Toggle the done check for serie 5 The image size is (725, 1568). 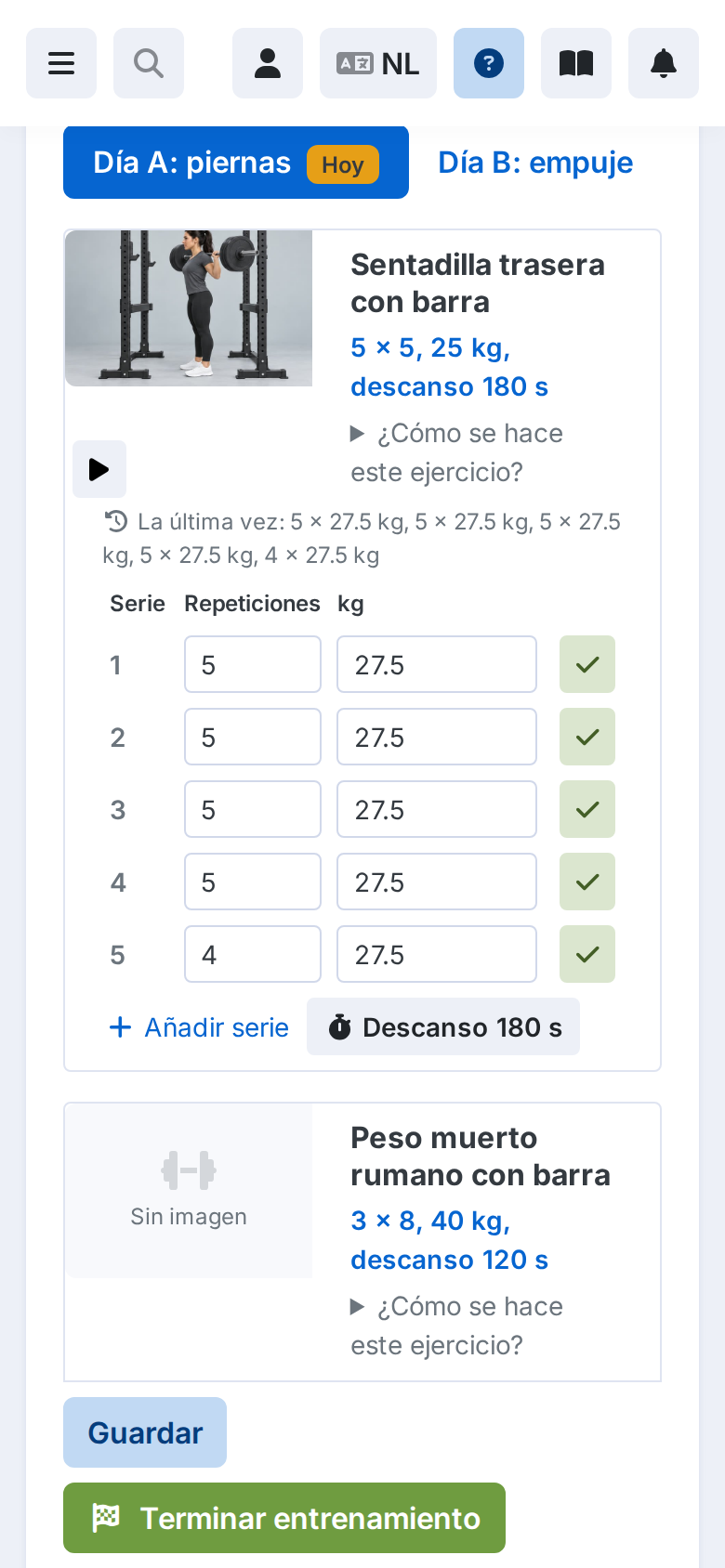point(587,954)
